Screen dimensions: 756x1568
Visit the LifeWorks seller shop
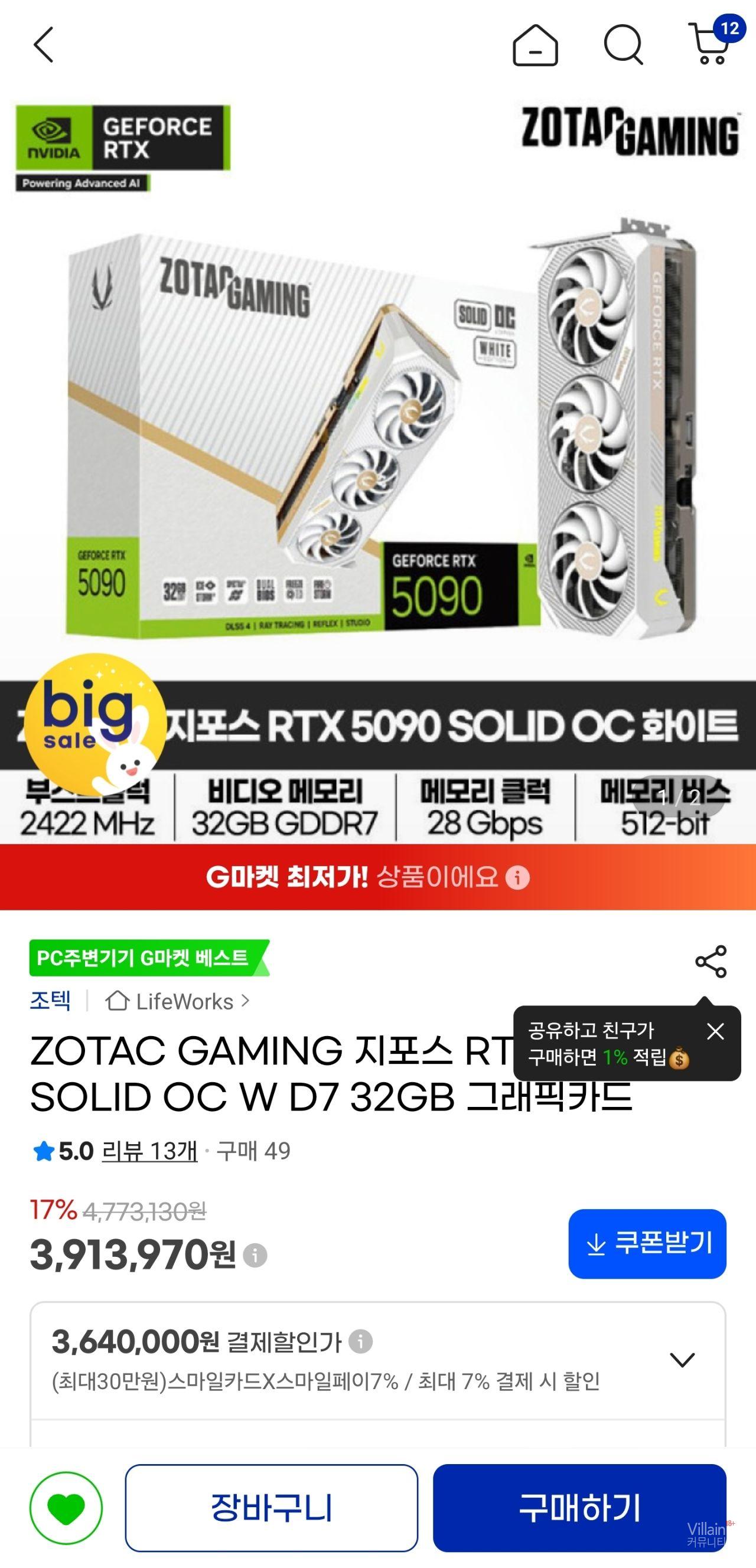(178, 1001)
